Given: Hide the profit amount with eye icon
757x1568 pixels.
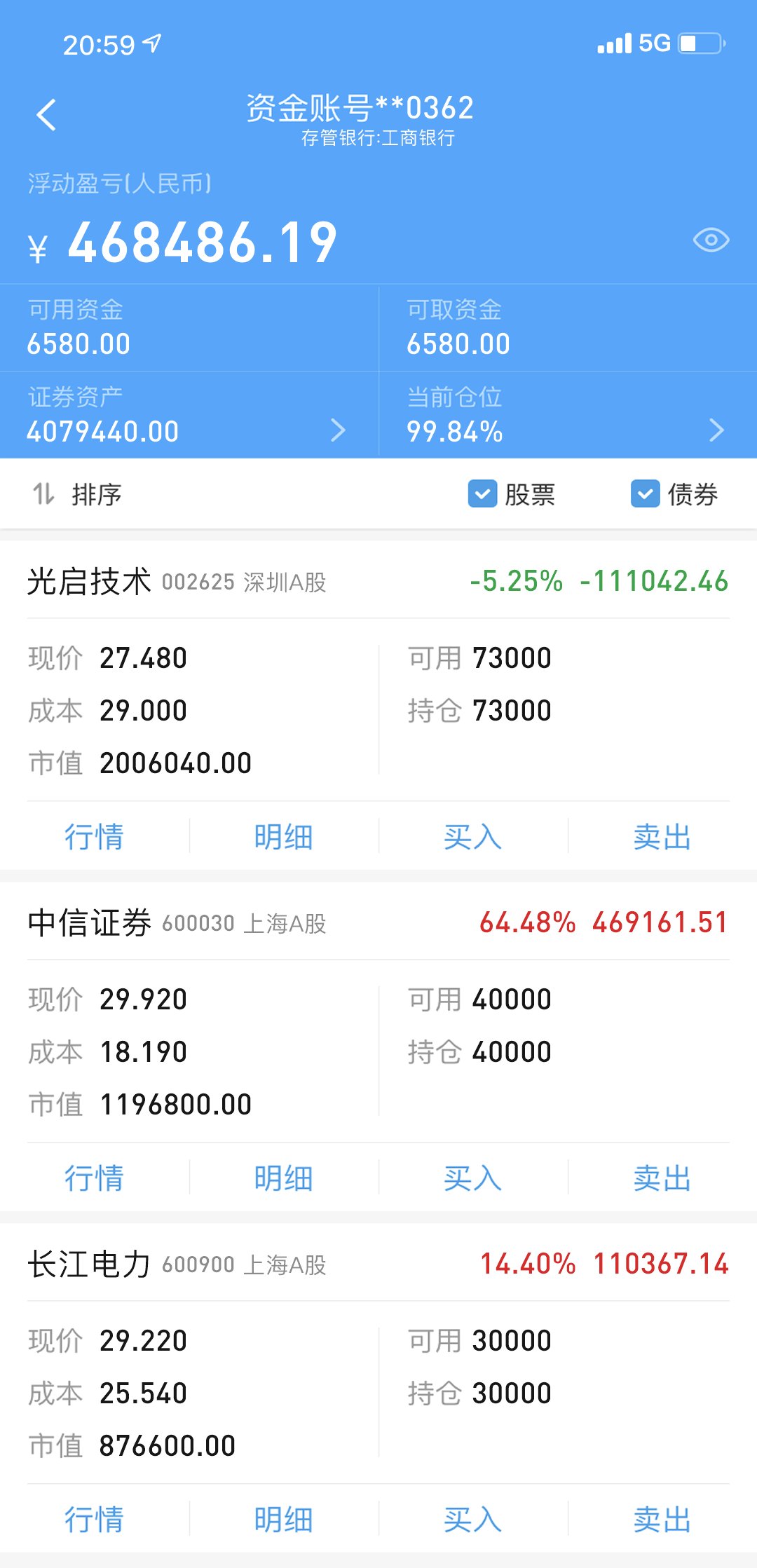Looking at the screenshot, I should click(710, 240).
